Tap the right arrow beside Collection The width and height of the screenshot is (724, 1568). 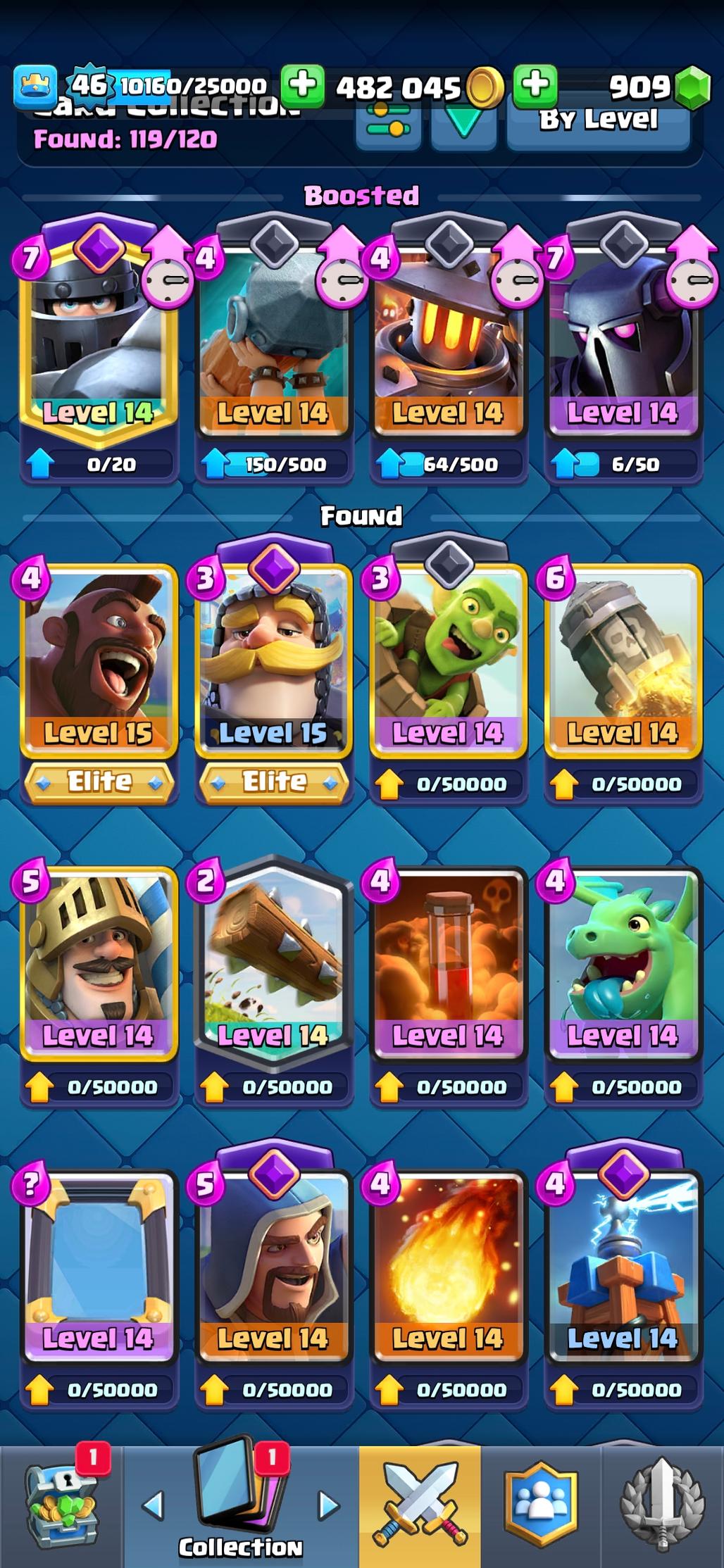(x=327, y=1505)
